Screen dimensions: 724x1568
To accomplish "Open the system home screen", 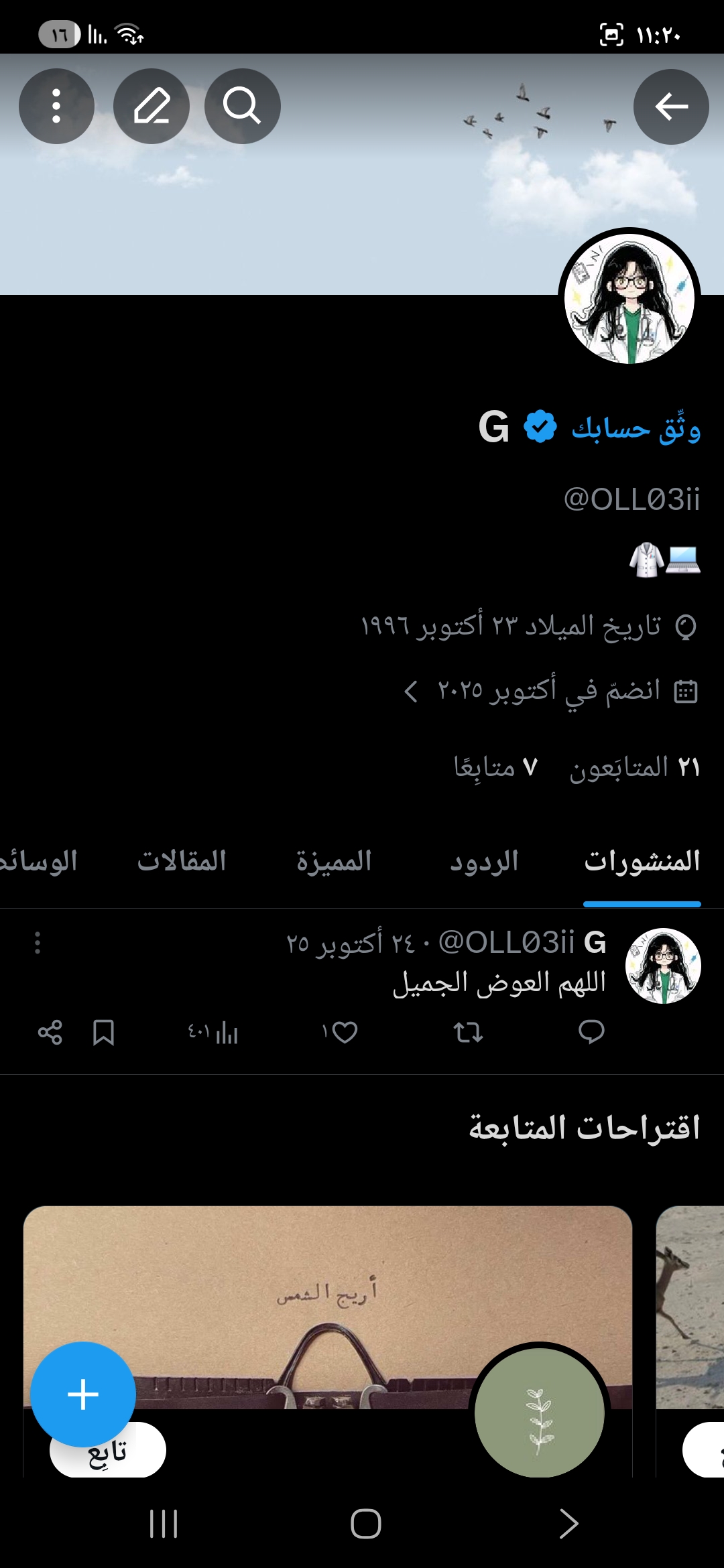I will [365, 1524].
